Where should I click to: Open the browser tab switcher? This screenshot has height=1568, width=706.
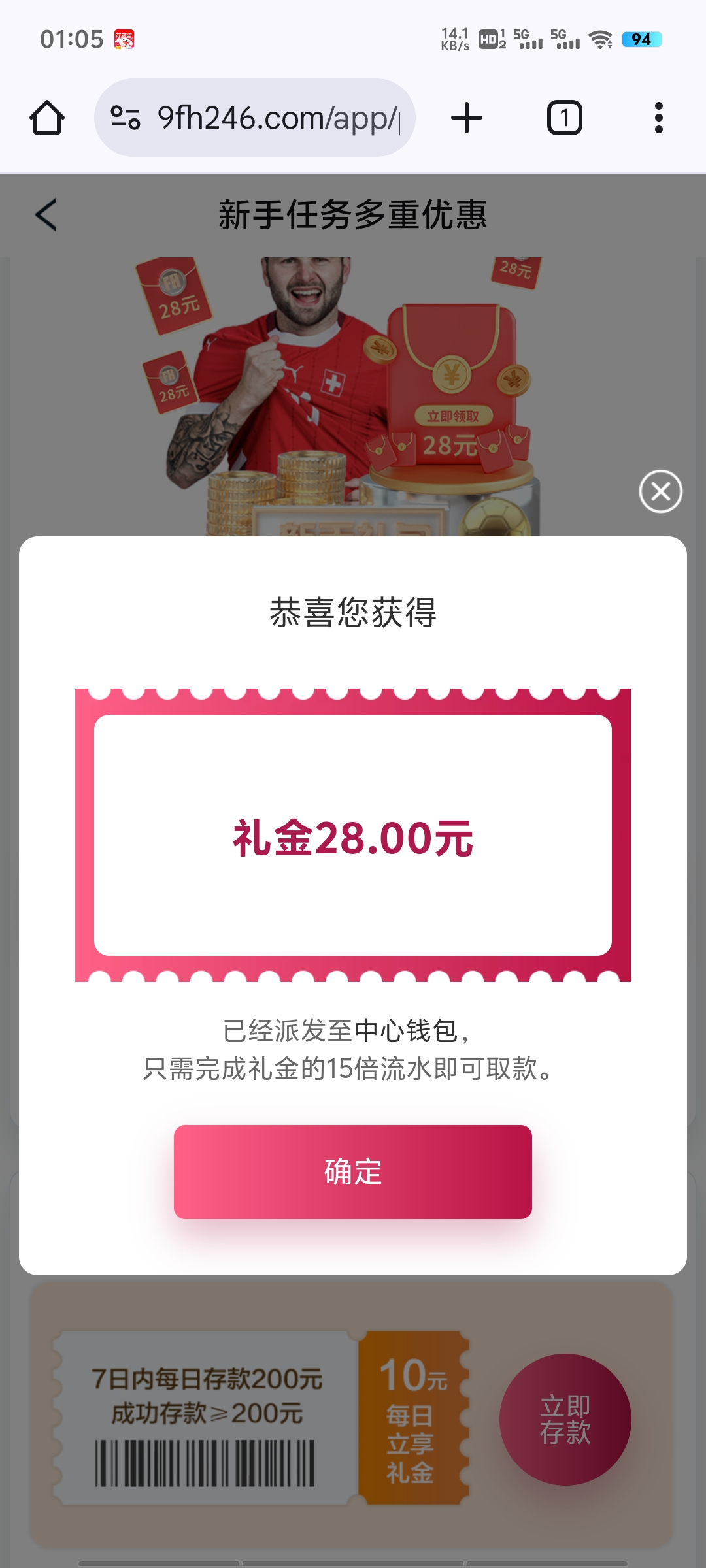click(x=564, y=118)
